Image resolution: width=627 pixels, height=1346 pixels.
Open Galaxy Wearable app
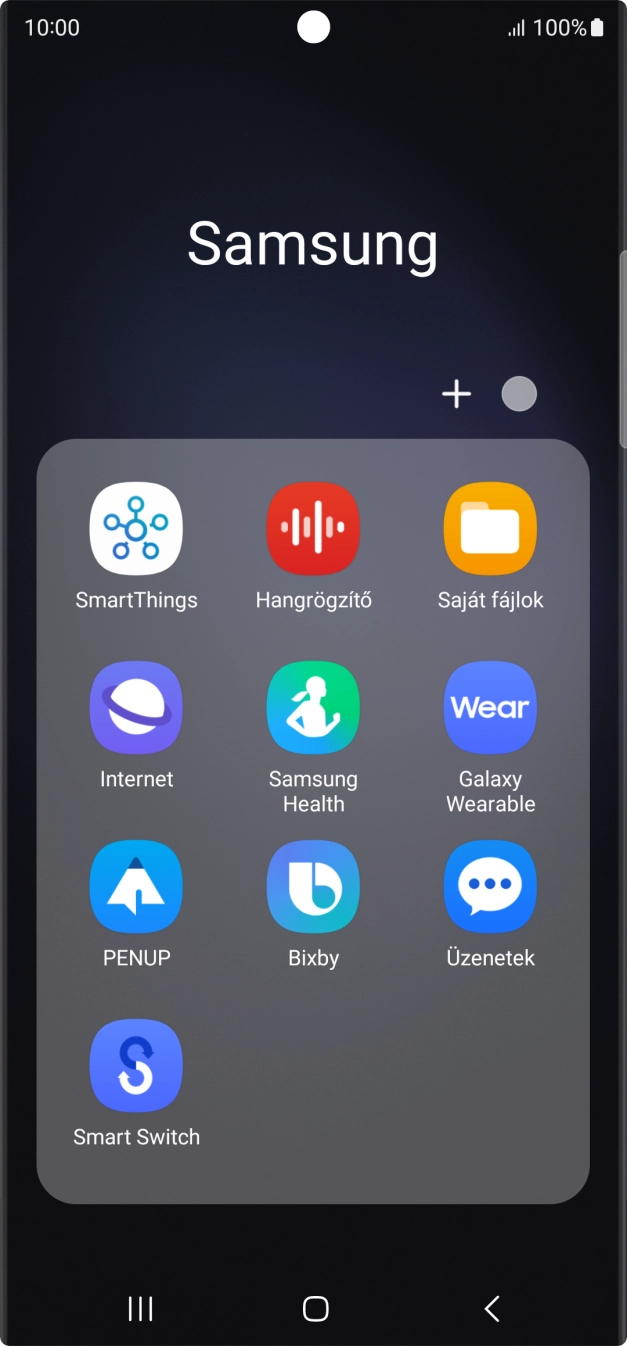pos(490,708)
